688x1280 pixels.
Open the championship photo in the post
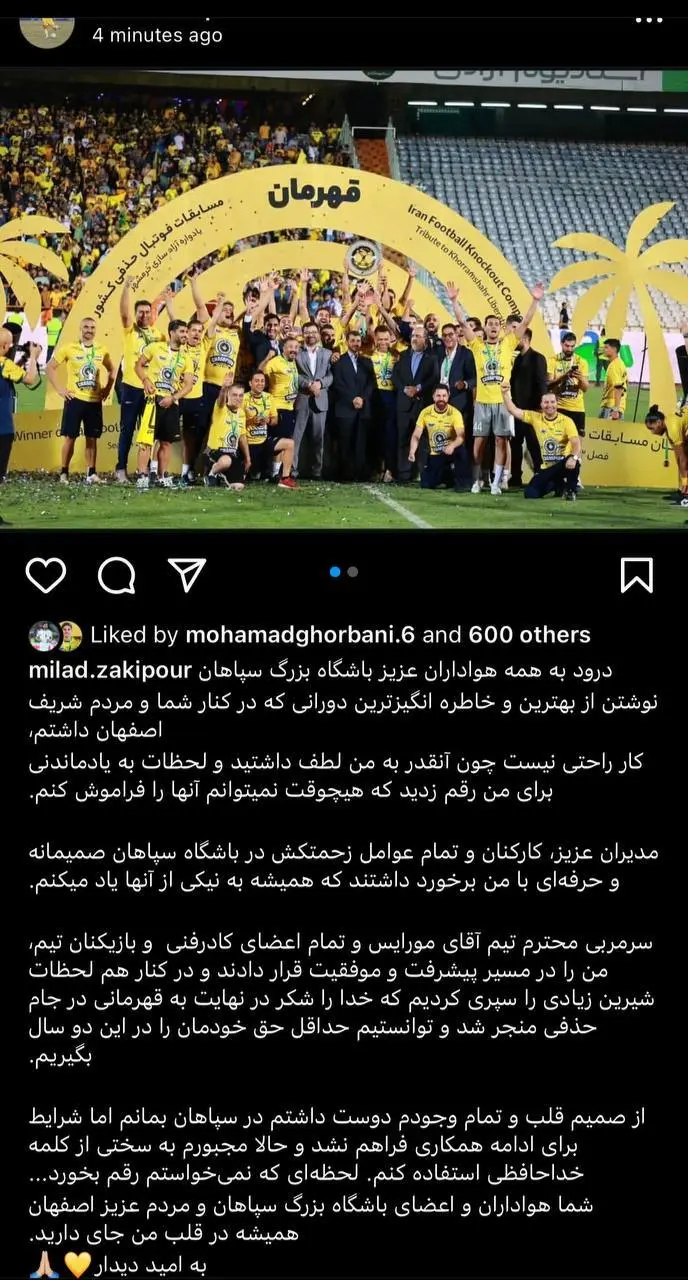point(344,300)
